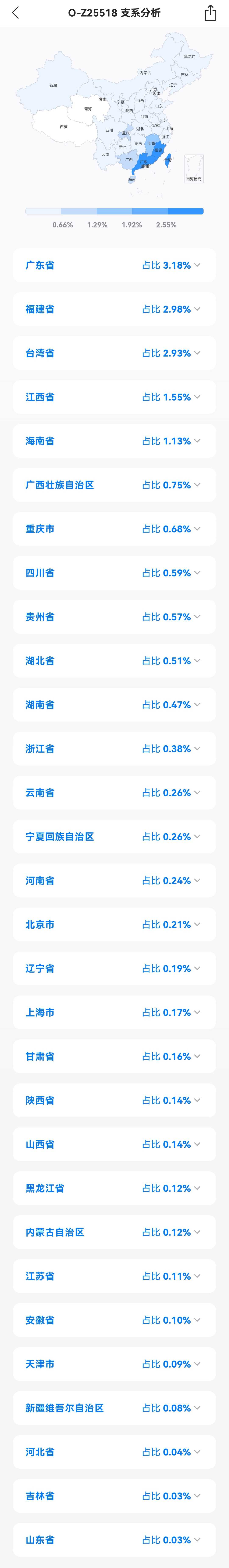Share this O-Z25518 analysis
The image size is (229, 1568).
coord(210,13)
